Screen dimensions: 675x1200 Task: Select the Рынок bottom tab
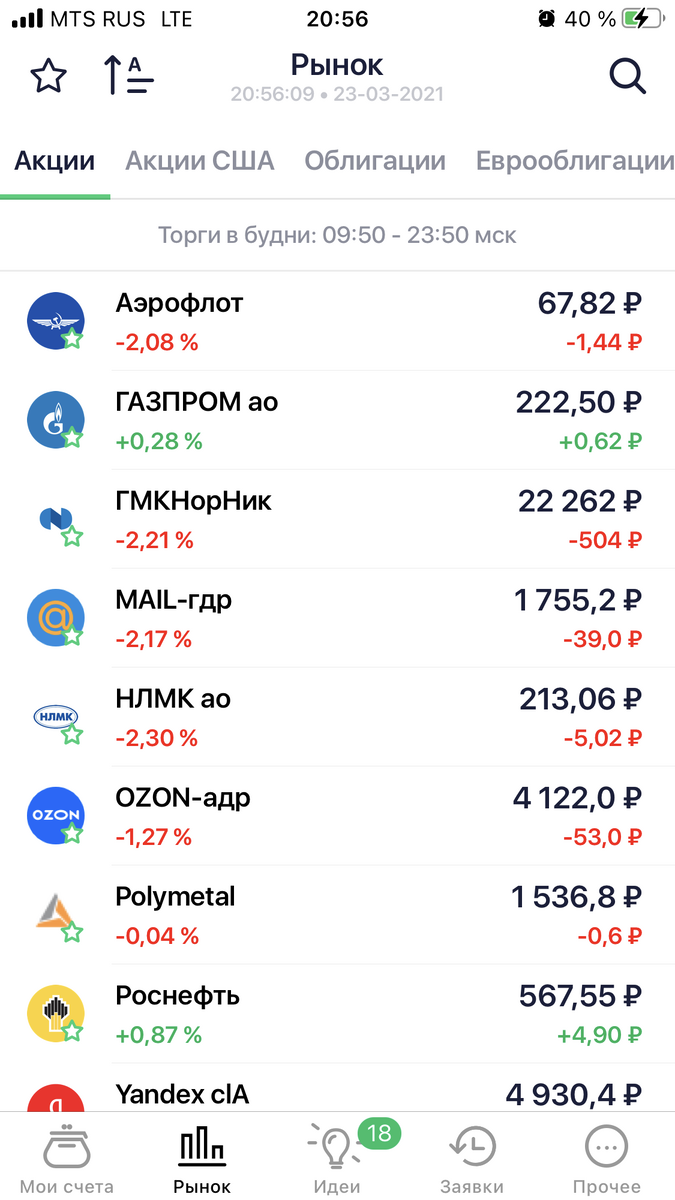tap(202, 1158)
